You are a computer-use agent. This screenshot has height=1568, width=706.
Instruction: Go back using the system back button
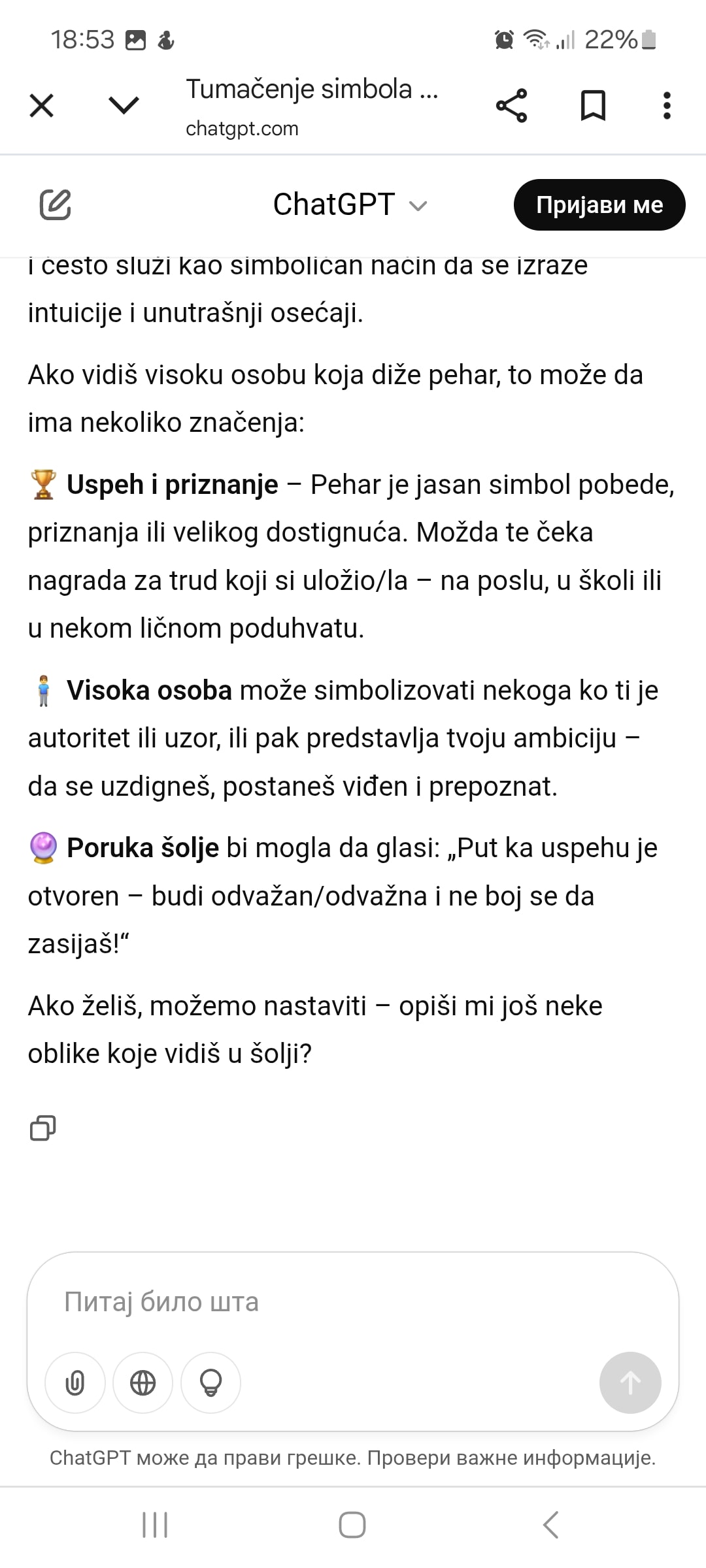[x=550, y=1525]
